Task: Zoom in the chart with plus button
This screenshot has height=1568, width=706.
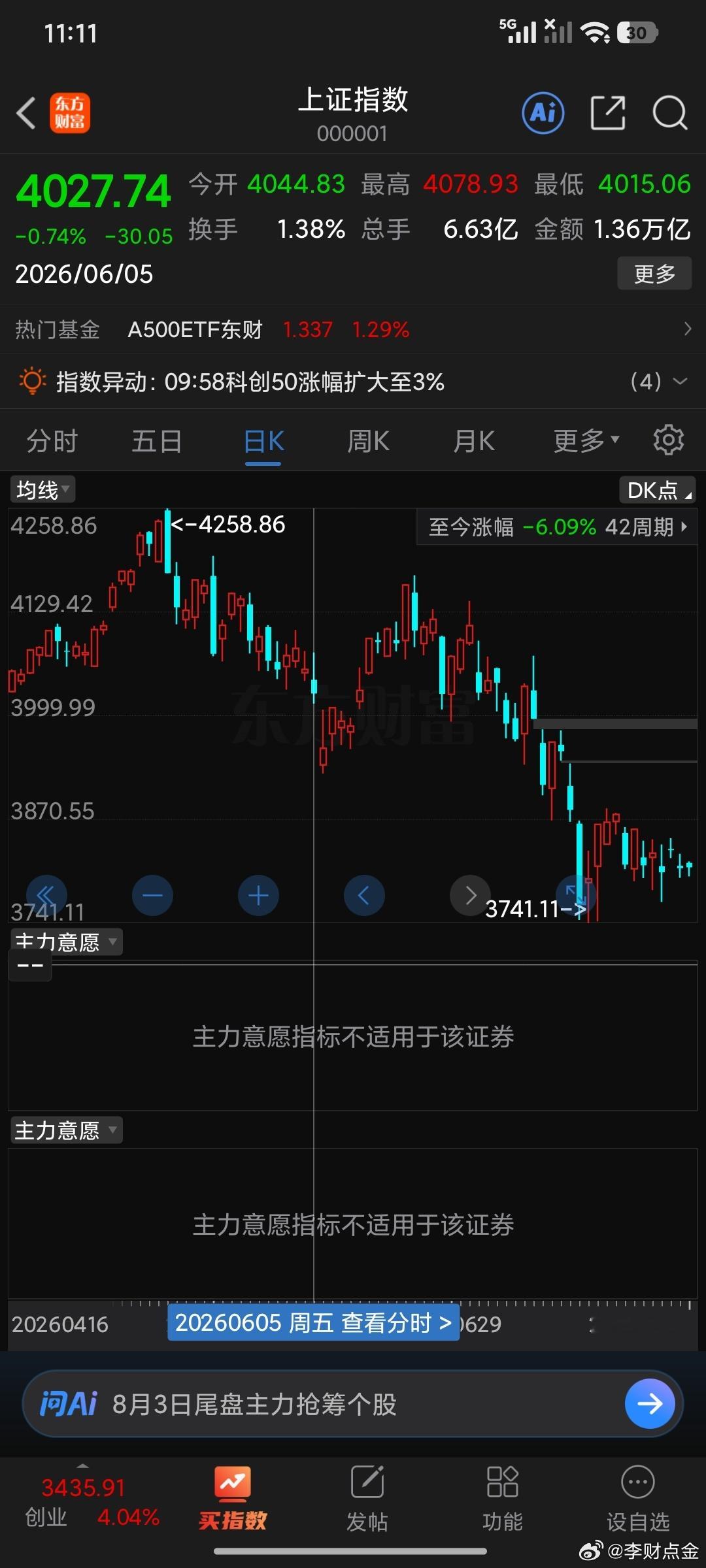Action: point(258,895)
